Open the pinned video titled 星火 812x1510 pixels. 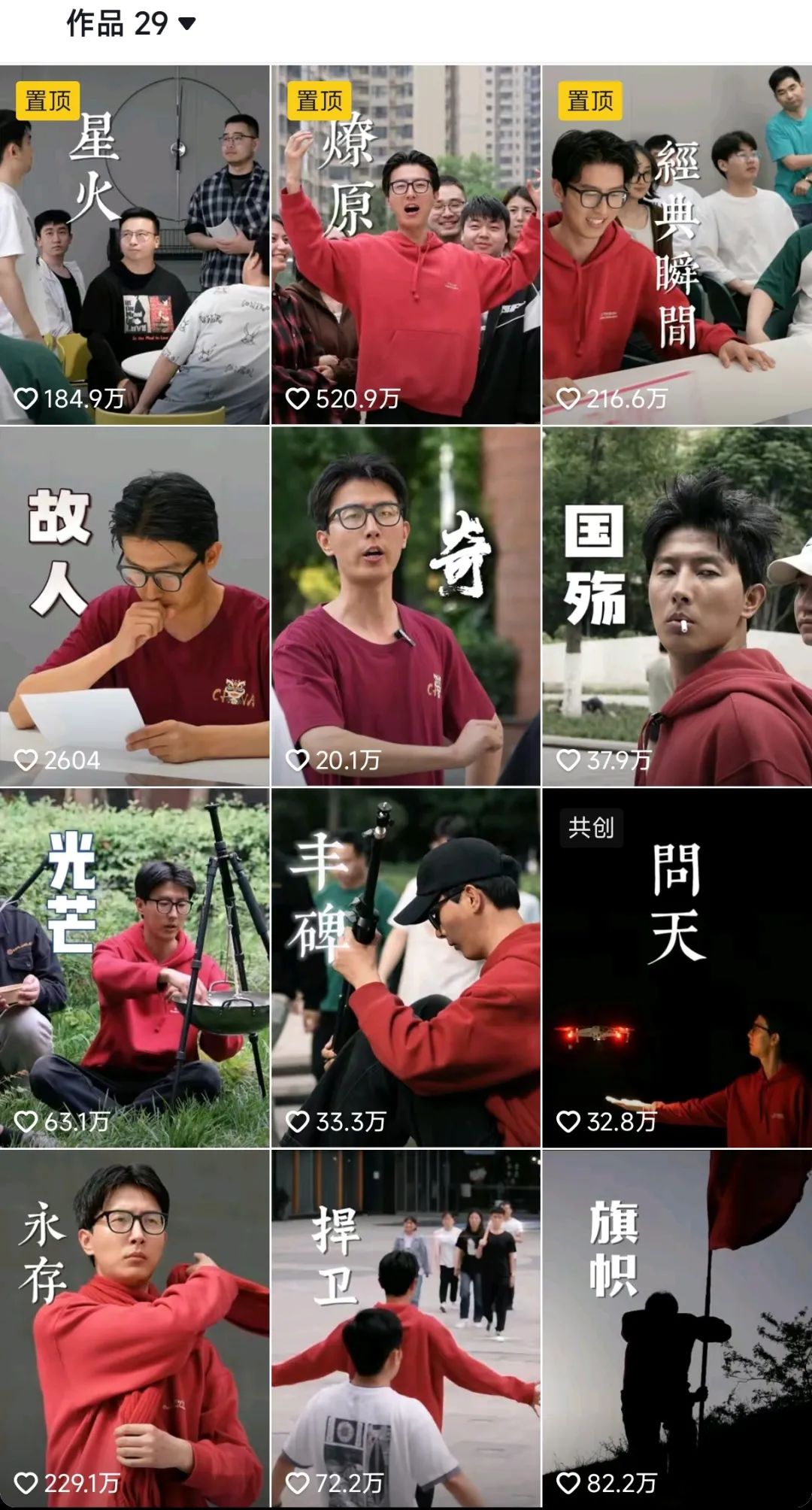coord(135,244)
